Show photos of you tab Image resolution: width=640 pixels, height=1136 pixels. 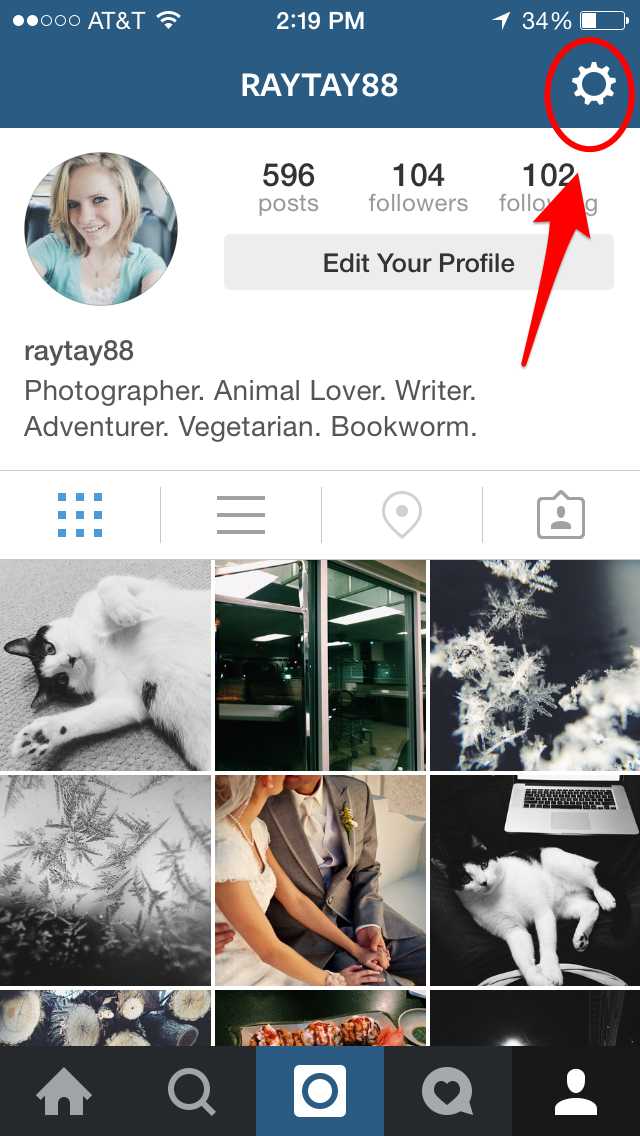(x=561, y=515)
